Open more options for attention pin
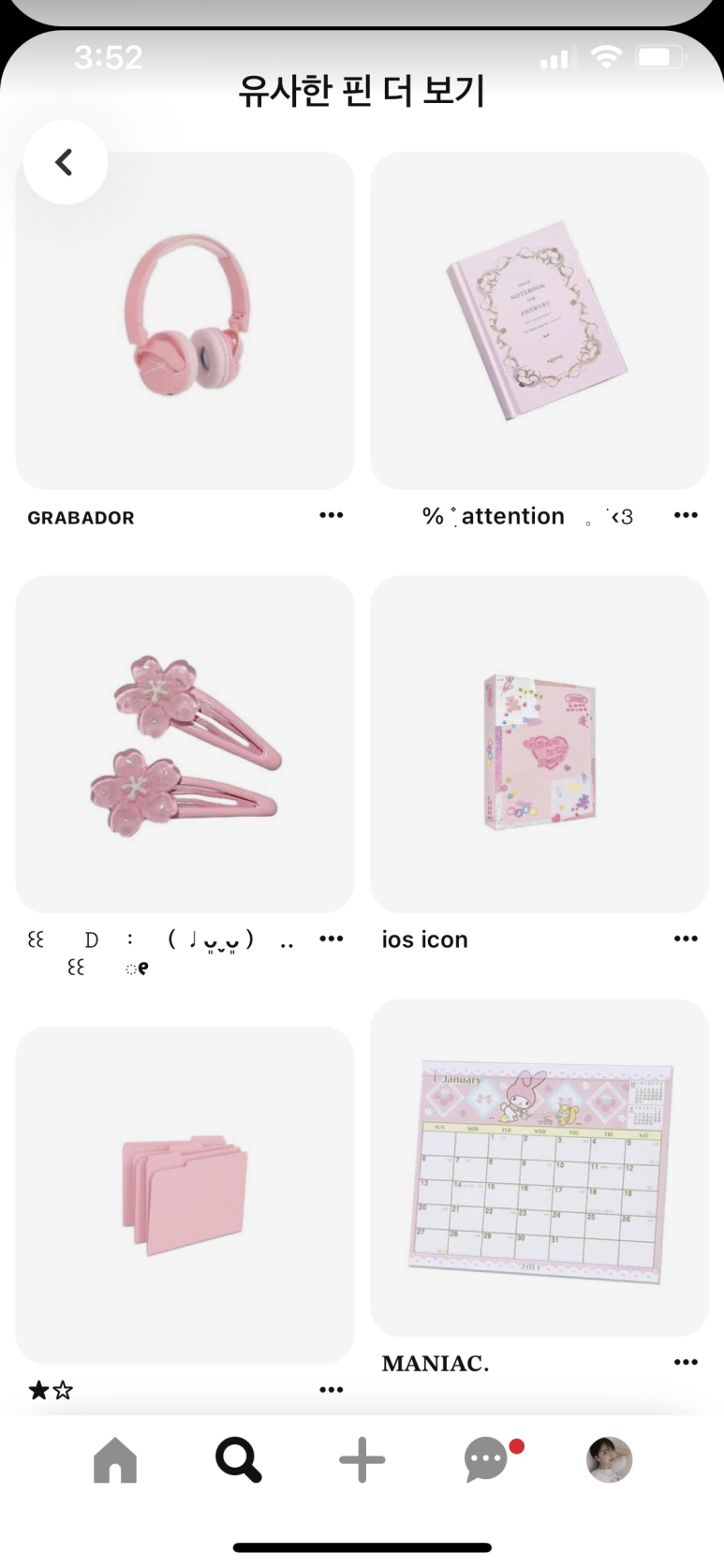Viewport: 724px width, 1568px height. [686, 515]
